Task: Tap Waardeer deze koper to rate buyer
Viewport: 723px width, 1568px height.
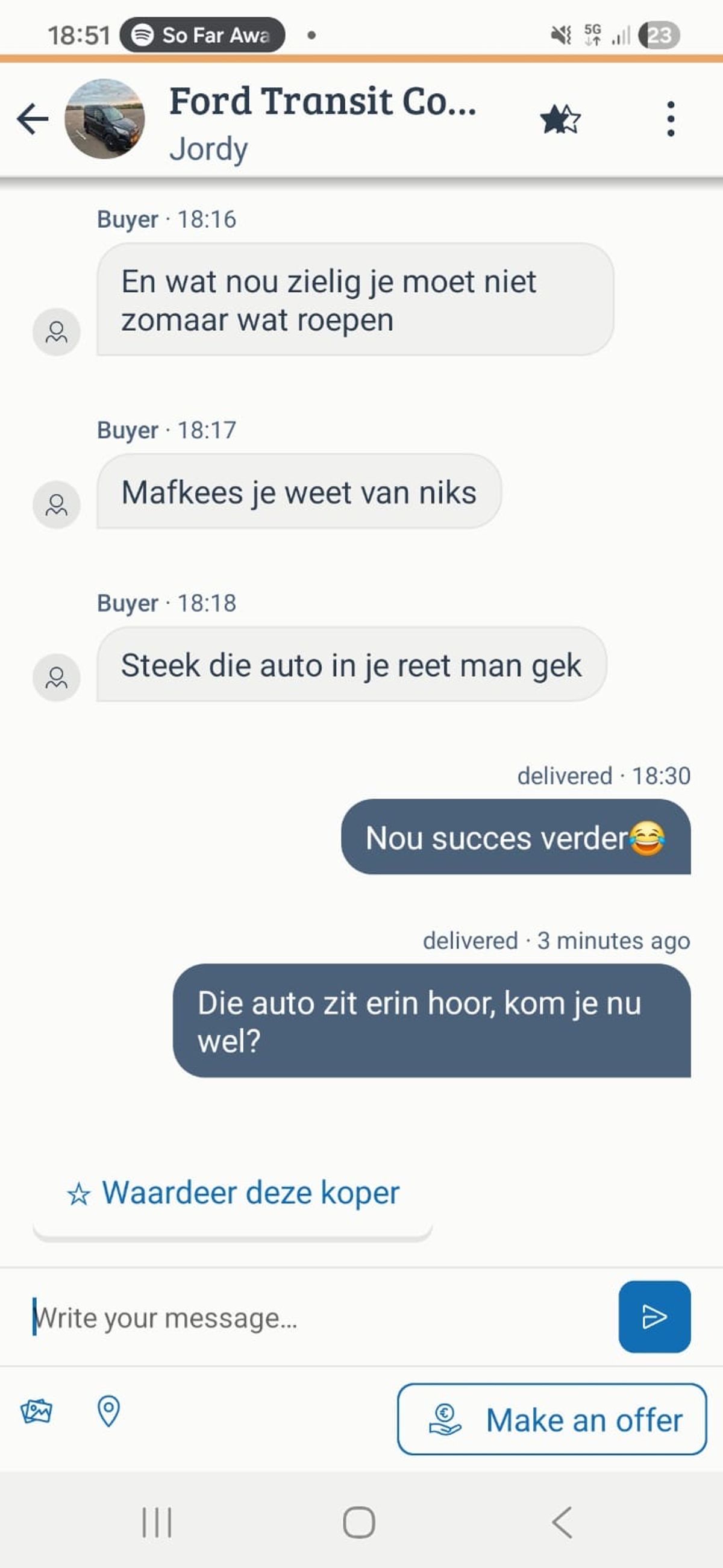Action: click(x=233, y=1193)
